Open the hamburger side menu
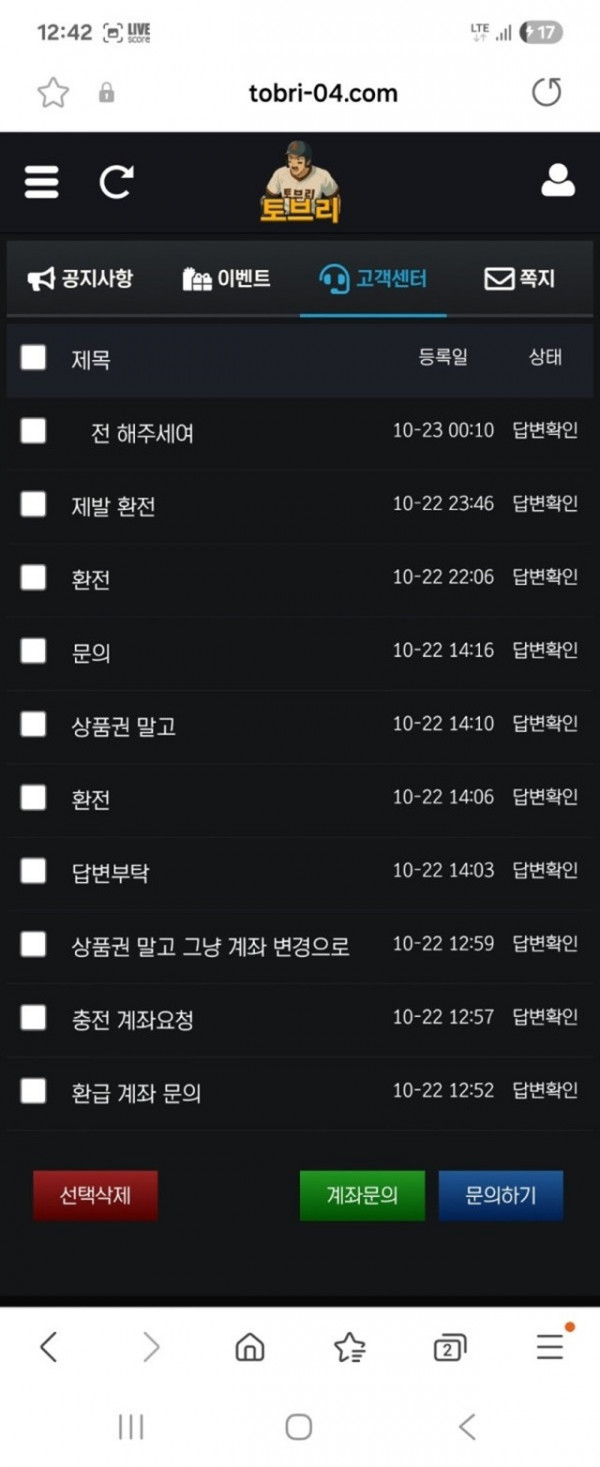Viewport: 600px width, 1467px height. coord(41,182)
